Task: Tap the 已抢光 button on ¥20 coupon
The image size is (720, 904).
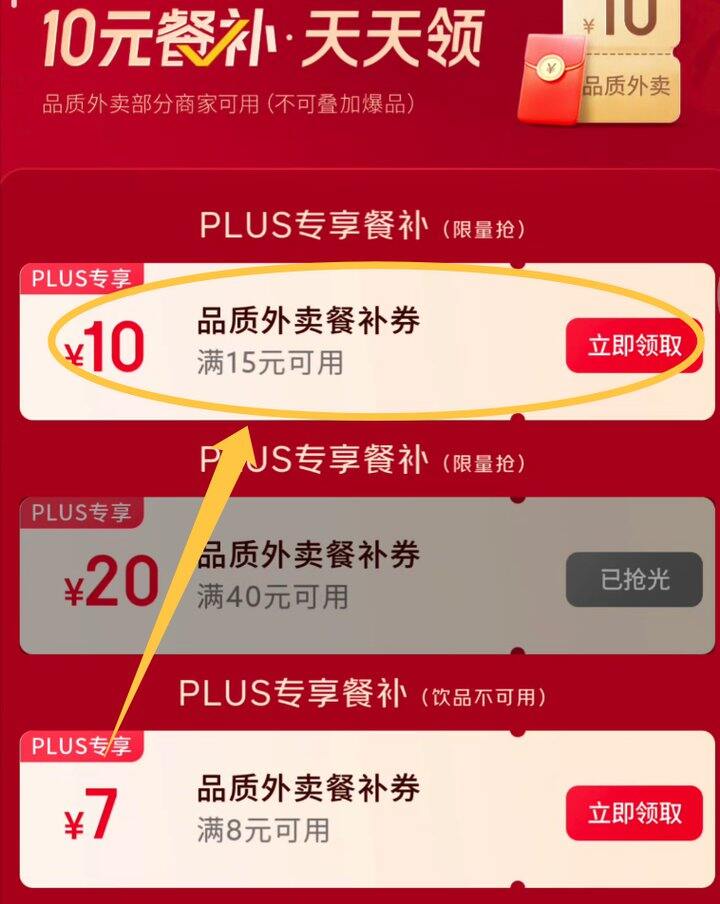Action: pos(634,579)
